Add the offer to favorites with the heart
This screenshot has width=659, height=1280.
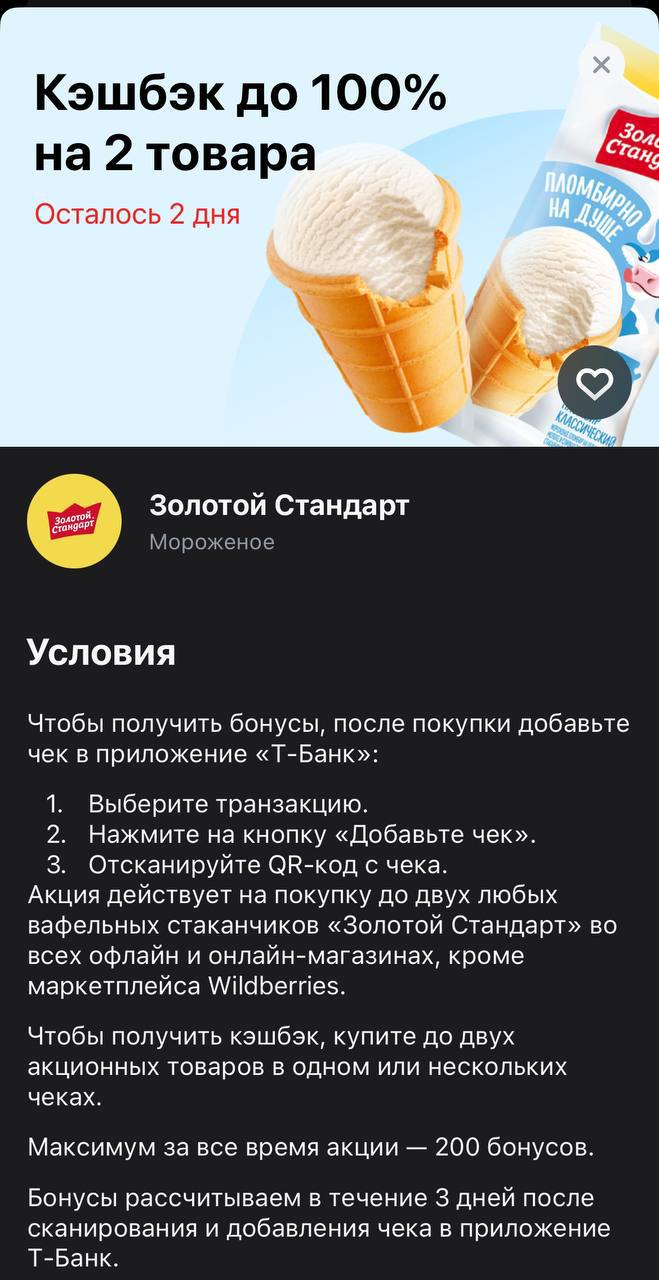[x=595, y=382]
